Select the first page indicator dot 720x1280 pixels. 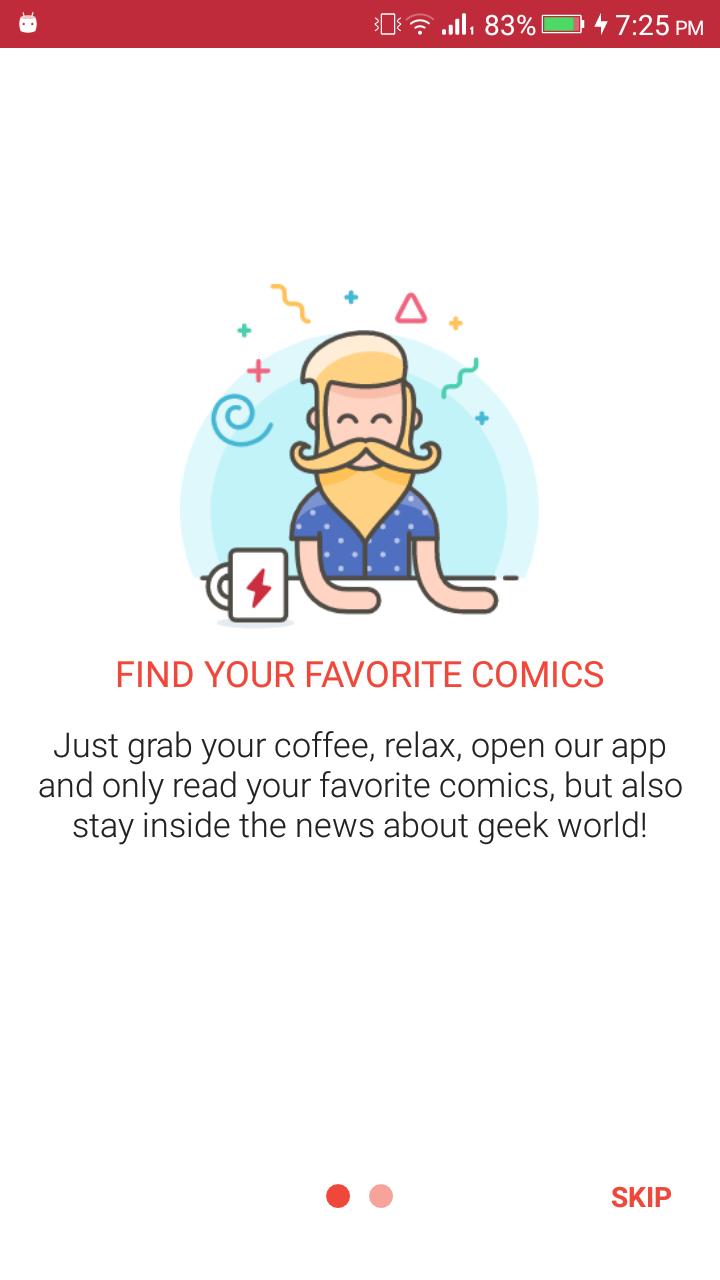(338, 1196)
